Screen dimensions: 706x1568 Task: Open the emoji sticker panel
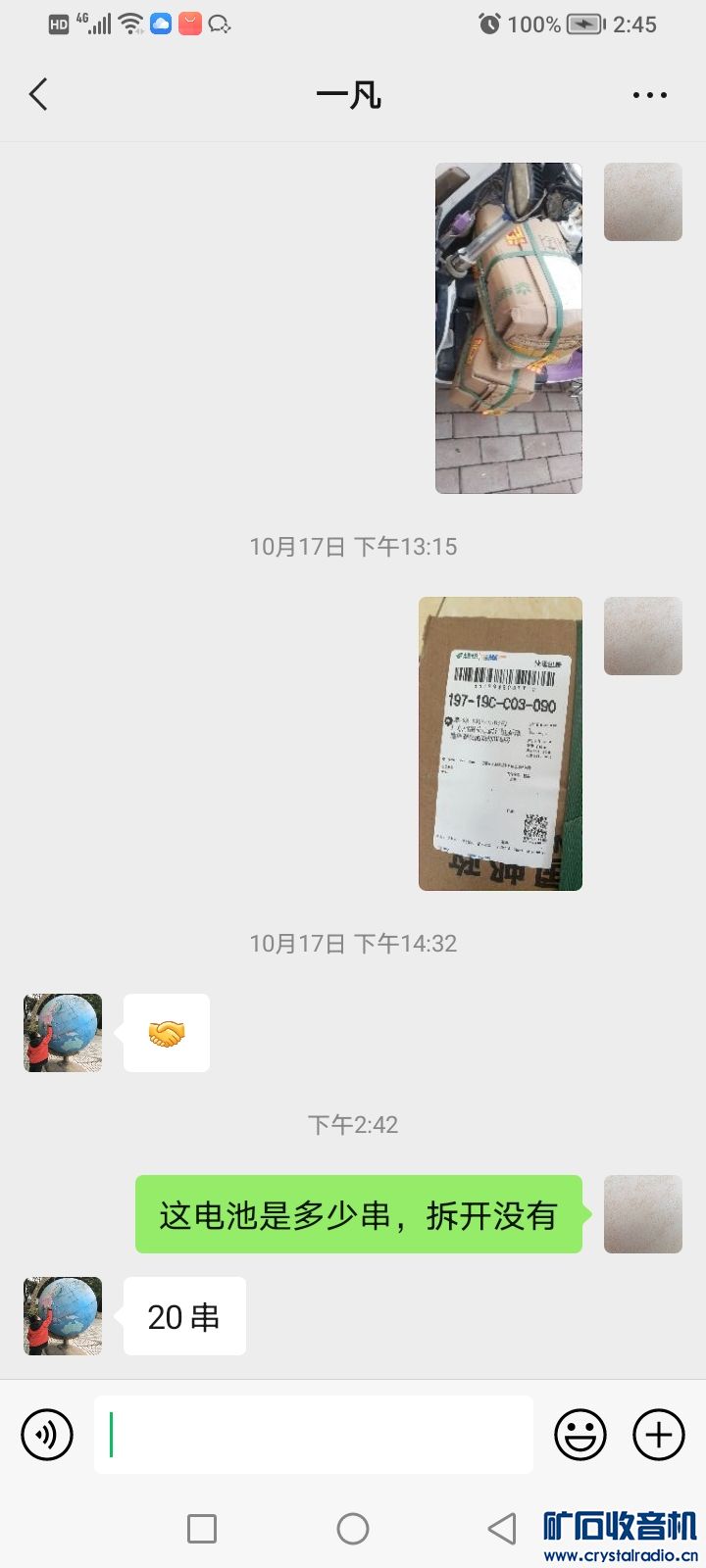click(580, 1435)
